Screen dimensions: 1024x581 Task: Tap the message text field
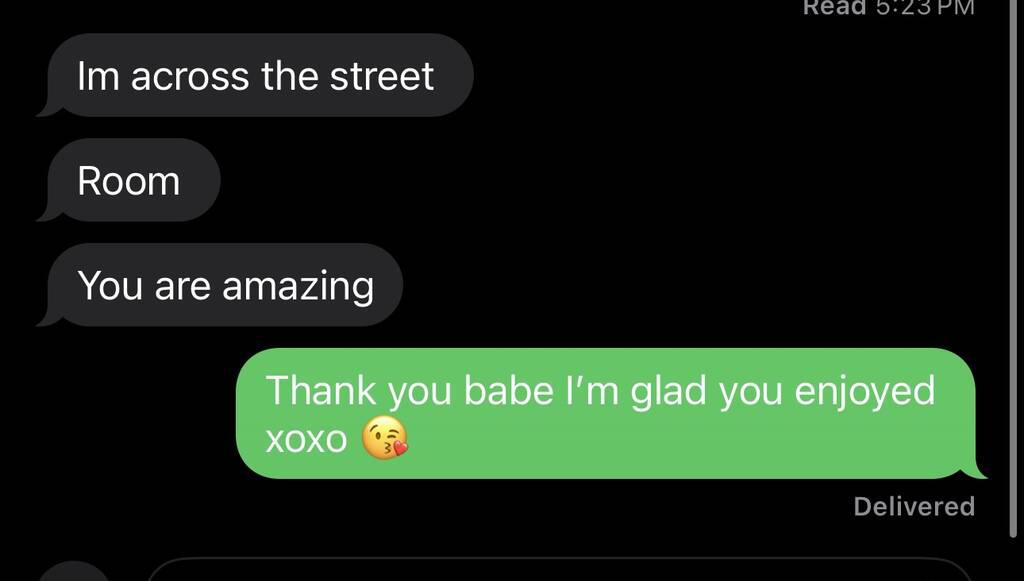click(560, 571)
